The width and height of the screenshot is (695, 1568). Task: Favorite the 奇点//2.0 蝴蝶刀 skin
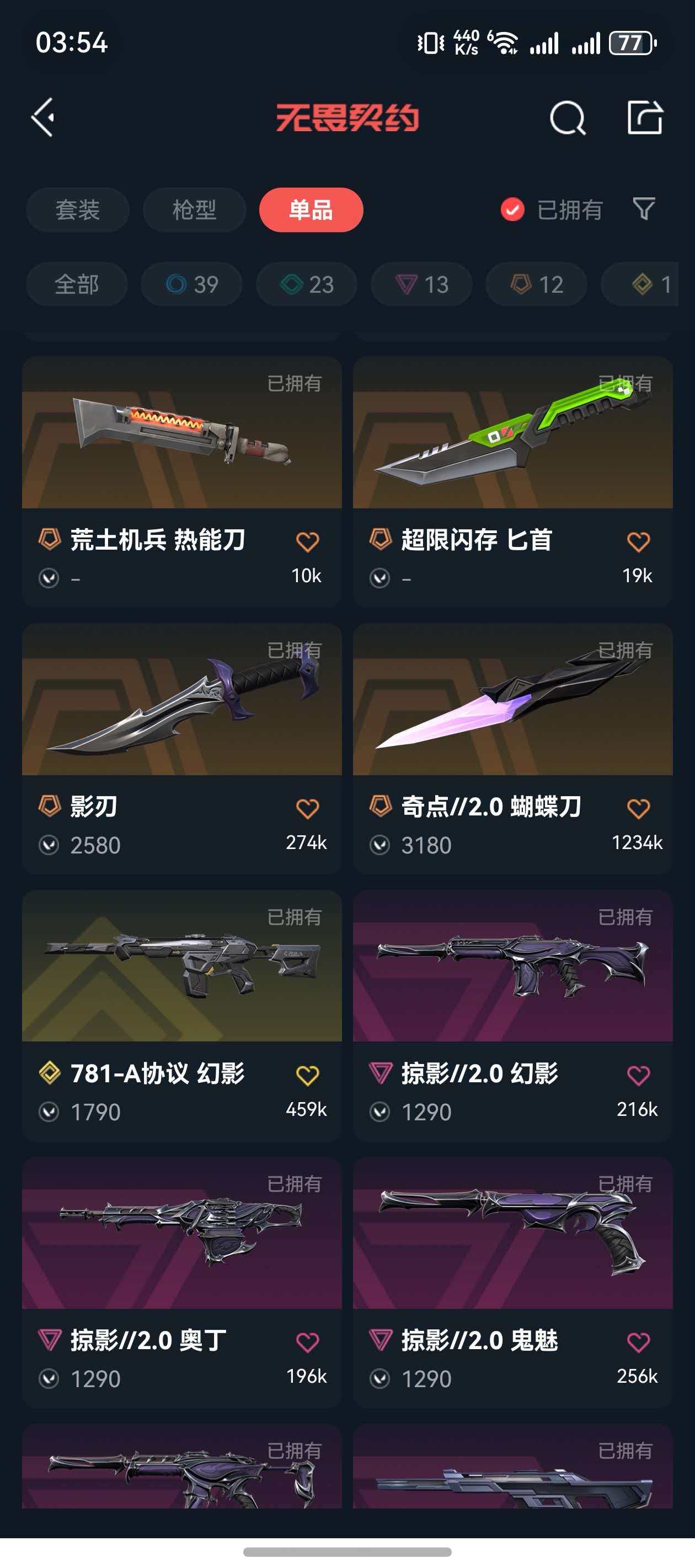638,808
